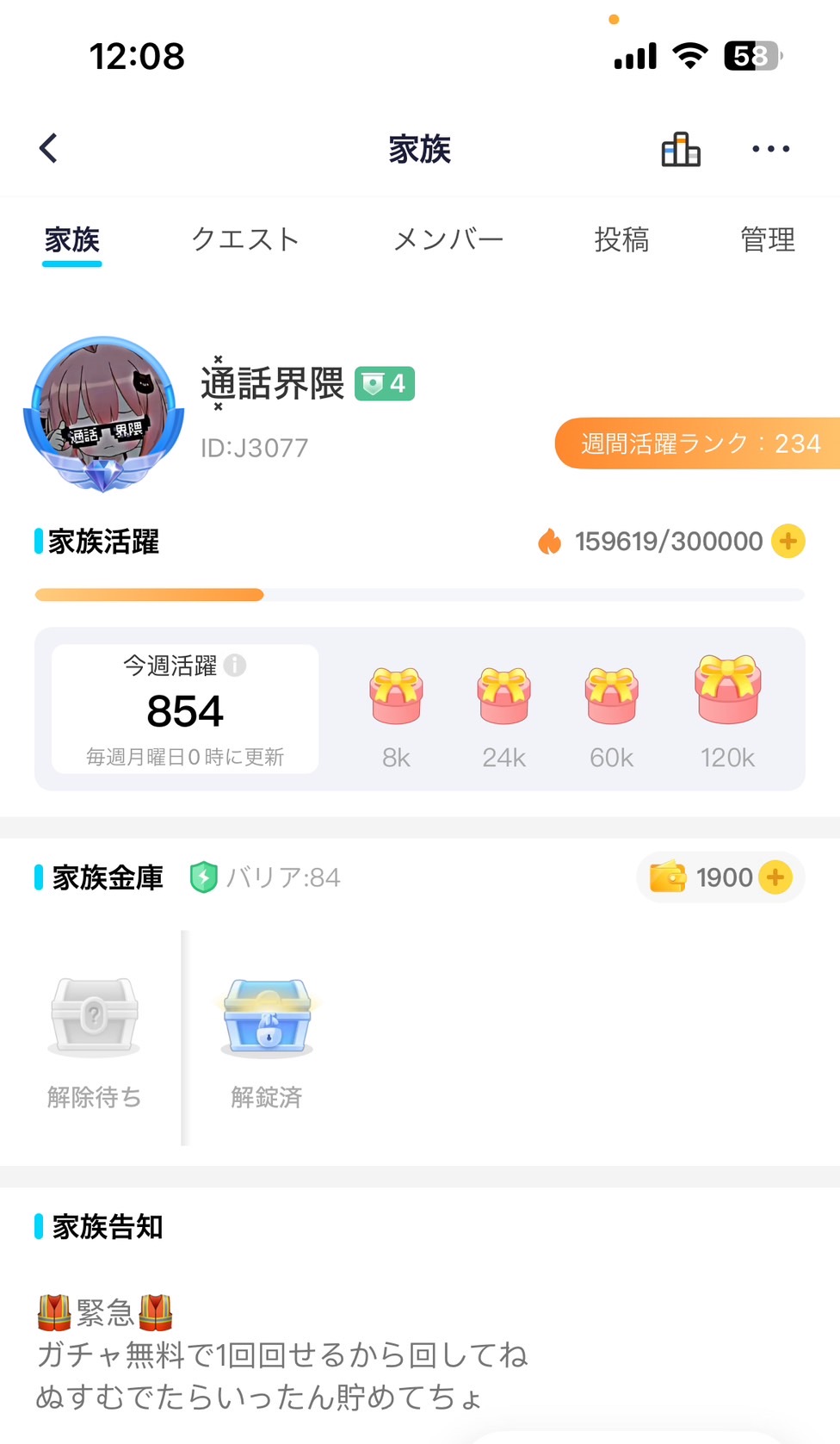Open the 24k gift box reward

(503, 696)
